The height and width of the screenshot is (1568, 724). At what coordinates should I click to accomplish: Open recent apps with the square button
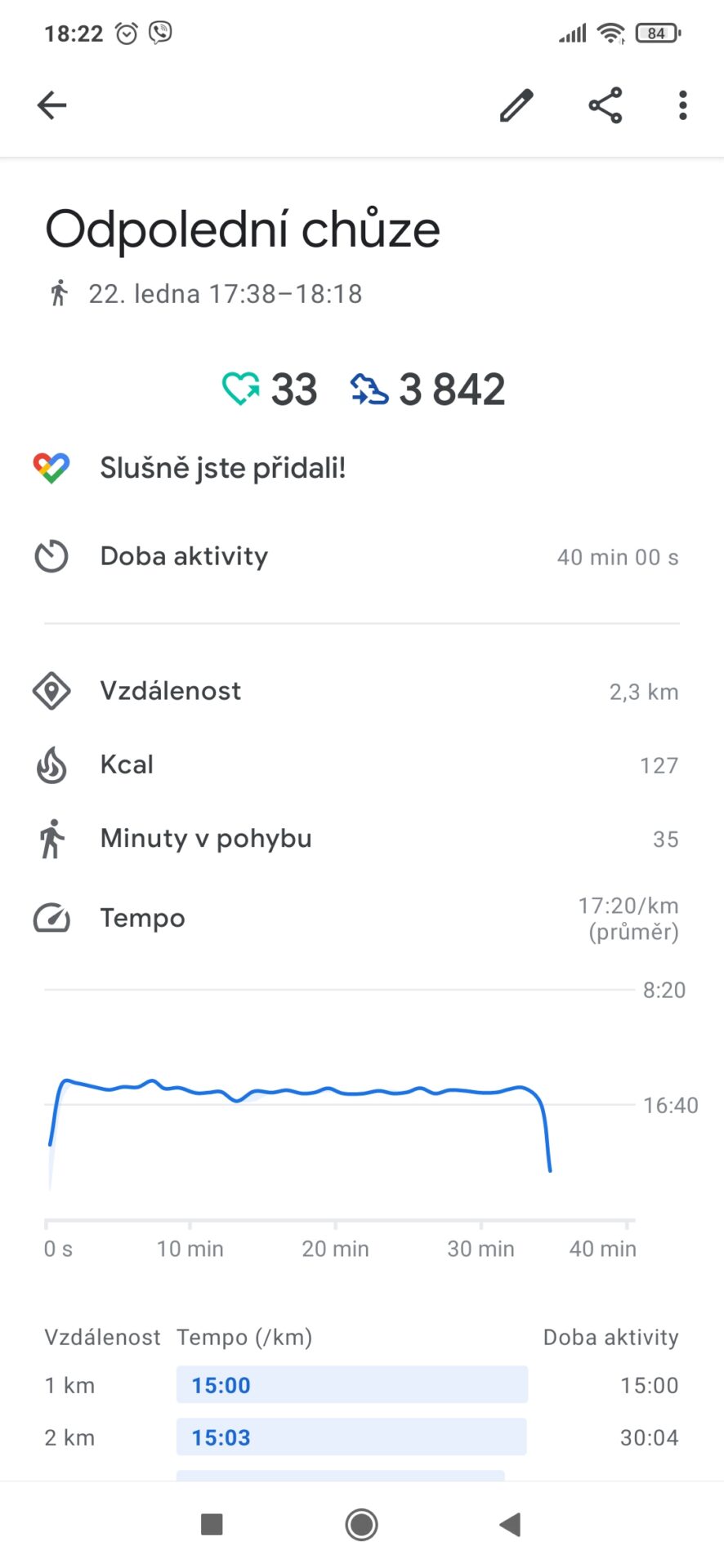pyautogui.click(x=212, y=1524)
